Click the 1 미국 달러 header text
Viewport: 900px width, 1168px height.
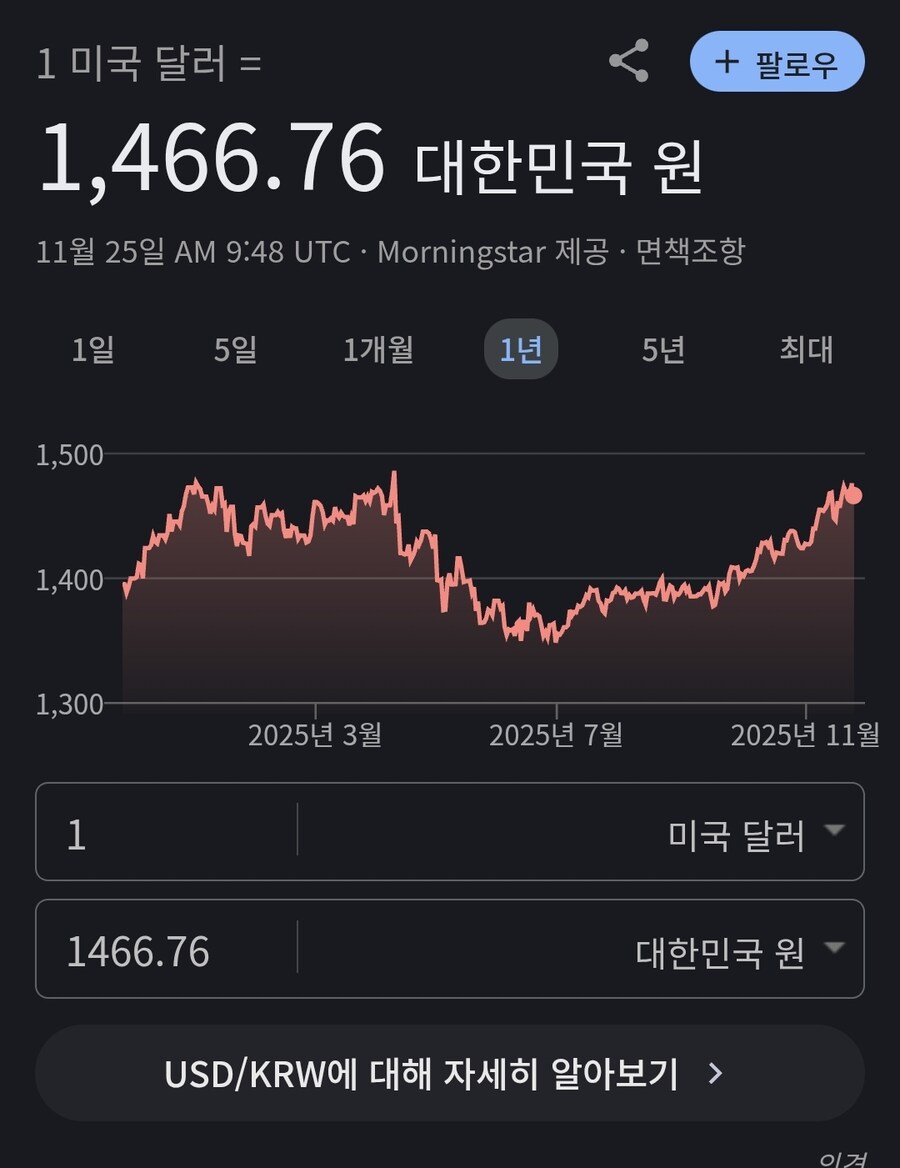(x=145, y=62)
